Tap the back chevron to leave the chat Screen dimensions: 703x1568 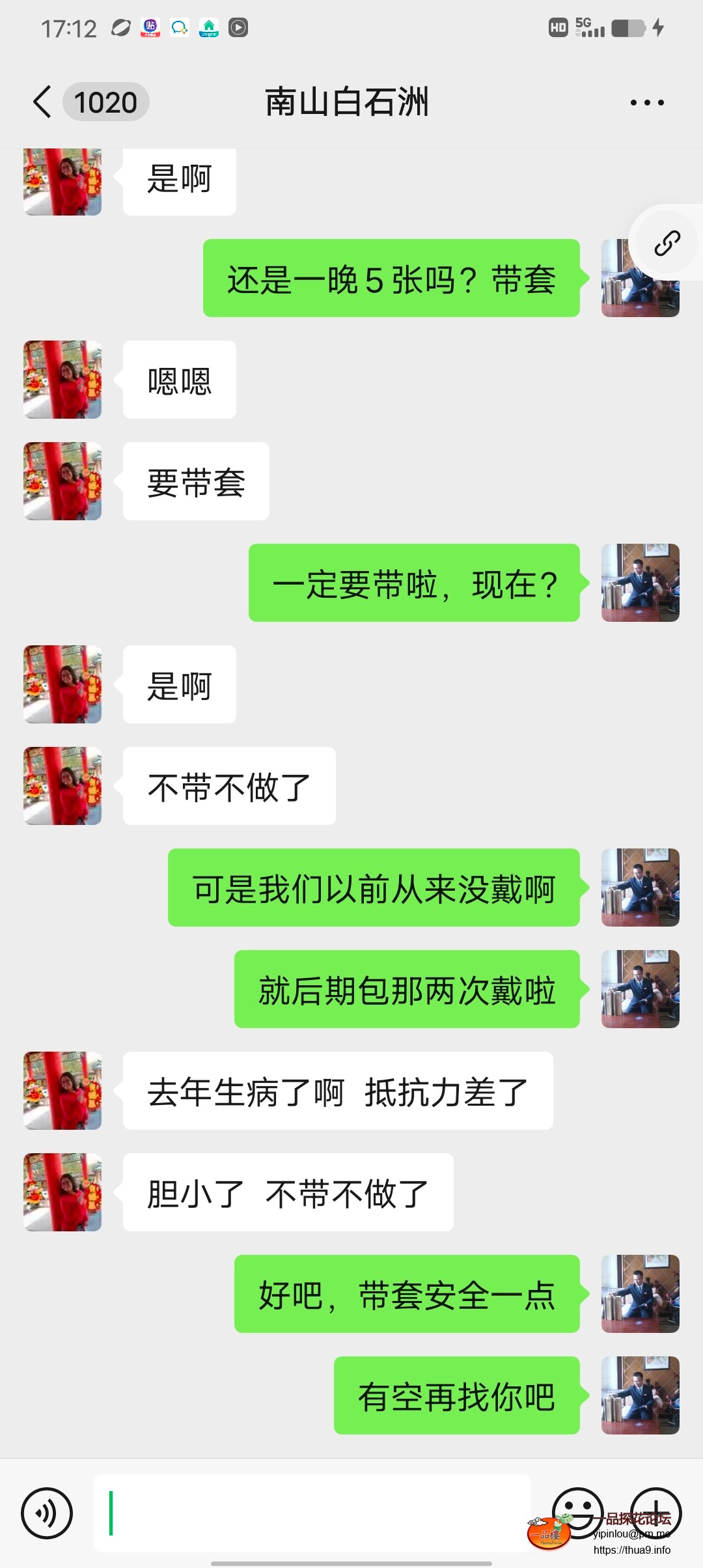point(42,102)
